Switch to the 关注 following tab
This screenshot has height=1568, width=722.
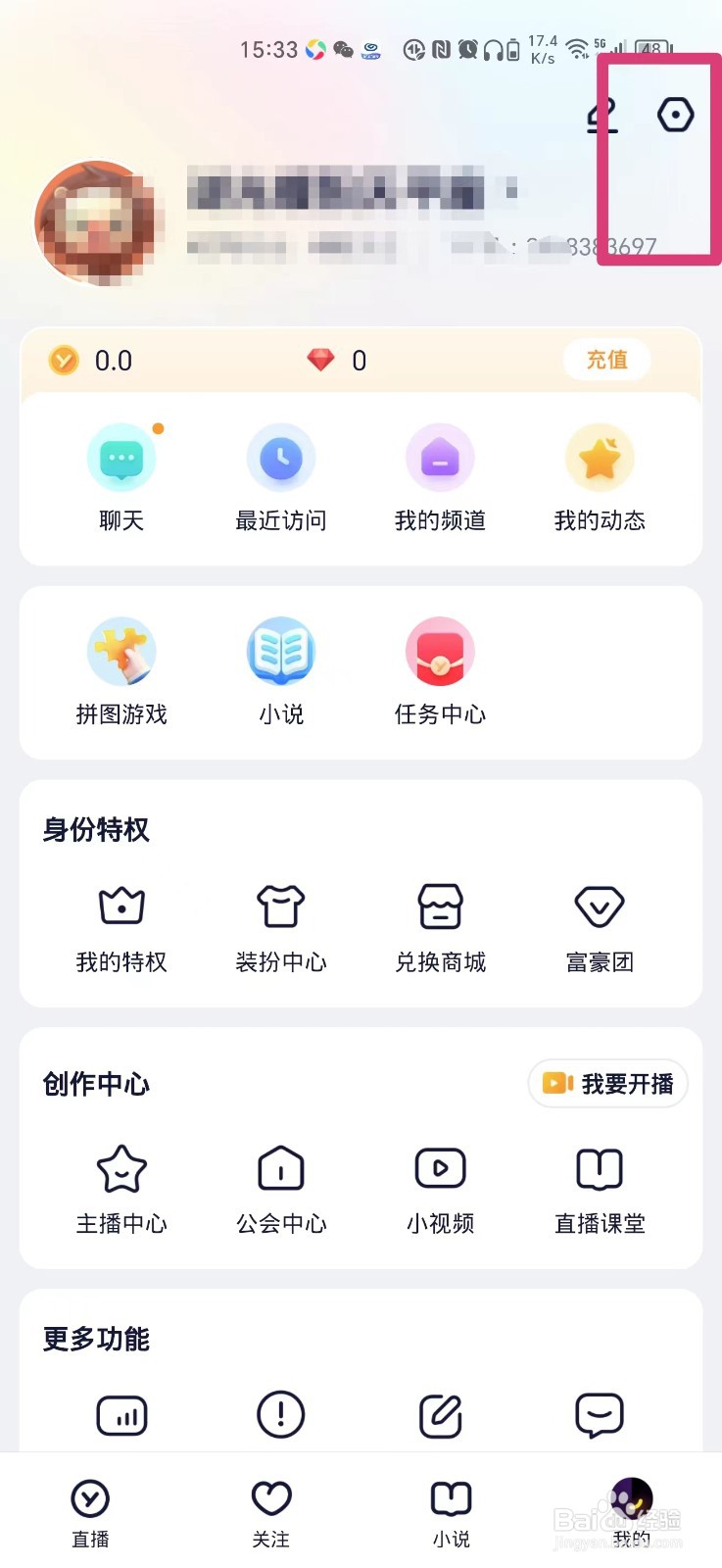coord(271,1512)
